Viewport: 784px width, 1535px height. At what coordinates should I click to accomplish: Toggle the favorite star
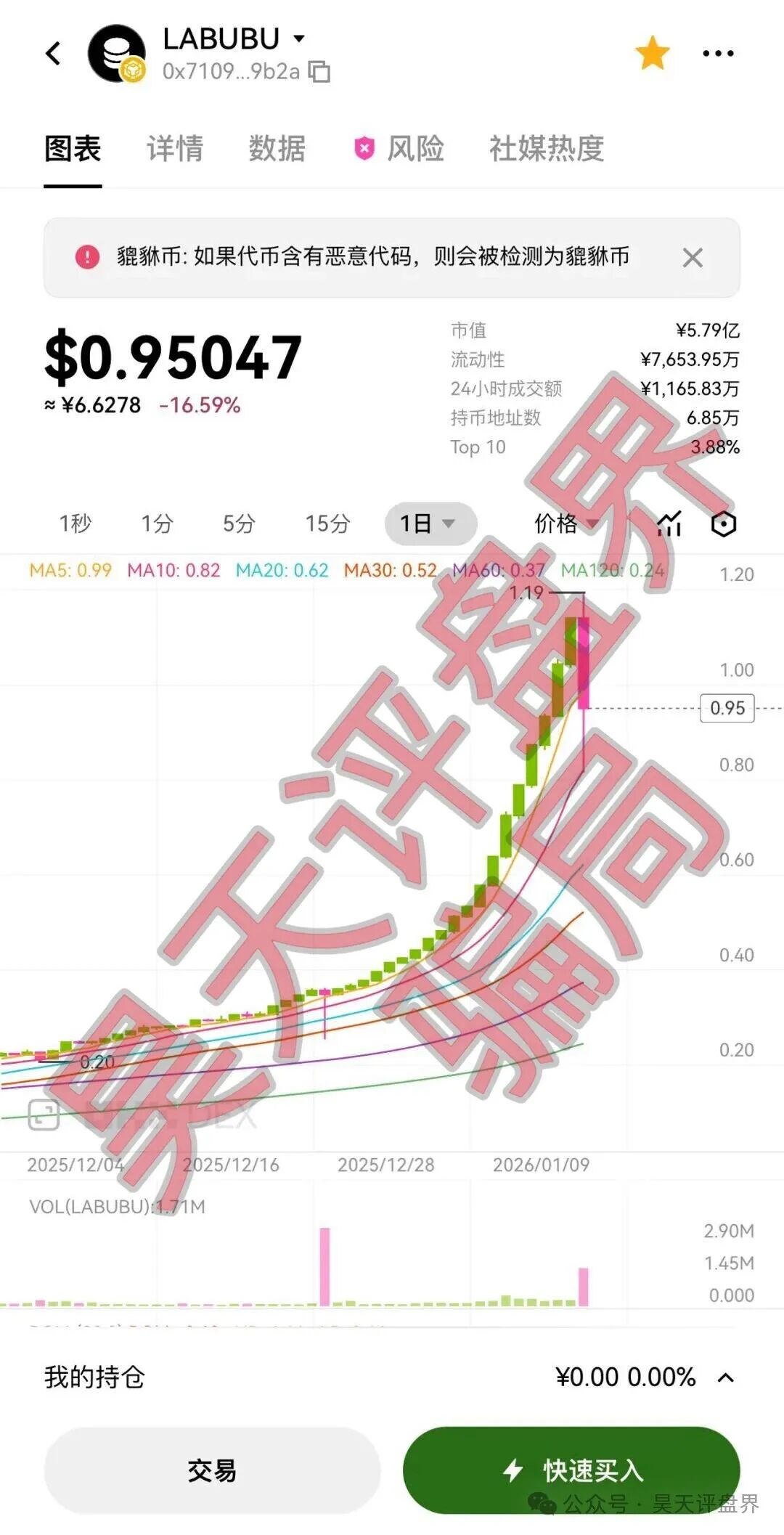[651, 53]
